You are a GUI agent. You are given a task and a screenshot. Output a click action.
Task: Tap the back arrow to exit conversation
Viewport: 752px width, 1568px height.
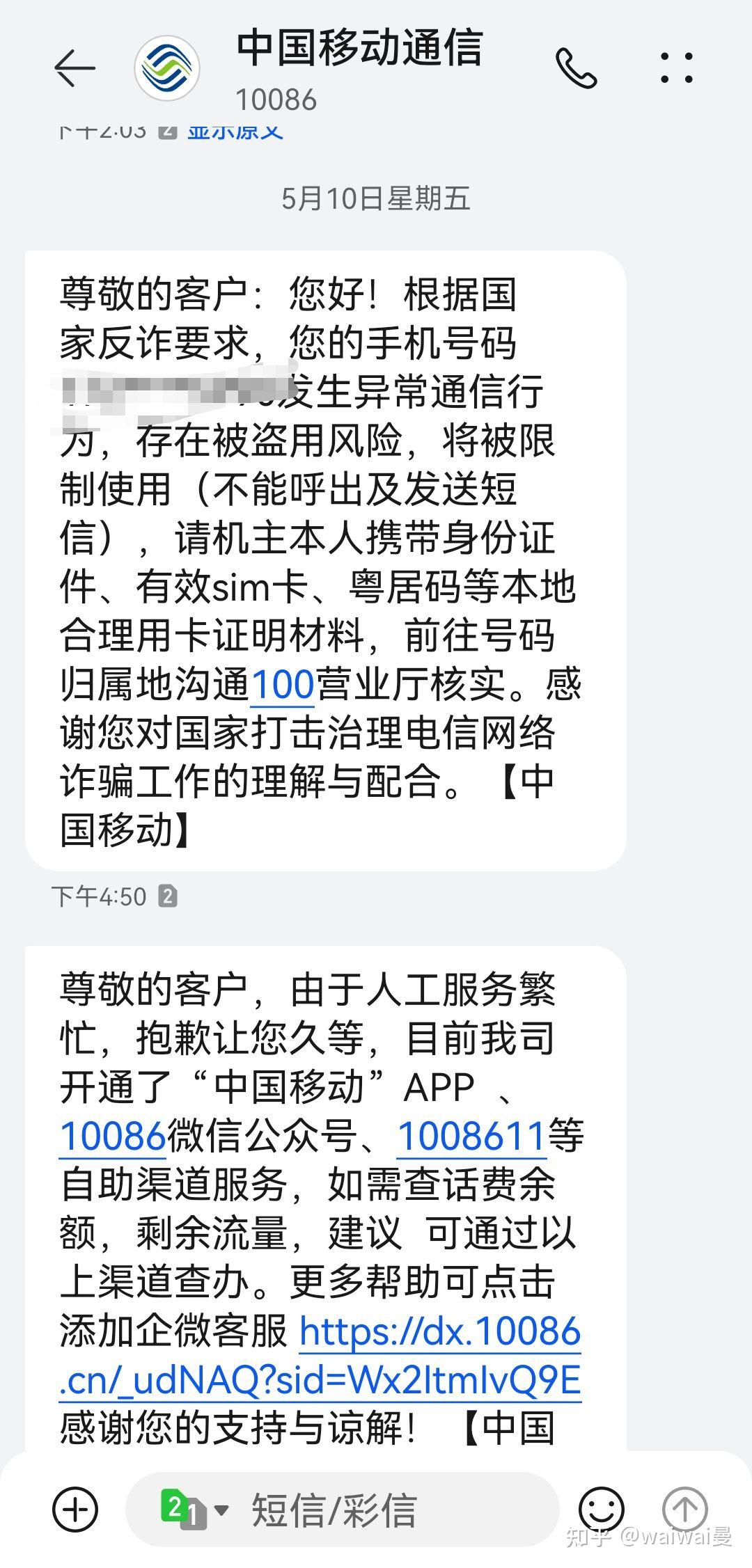tap(75, 68)
